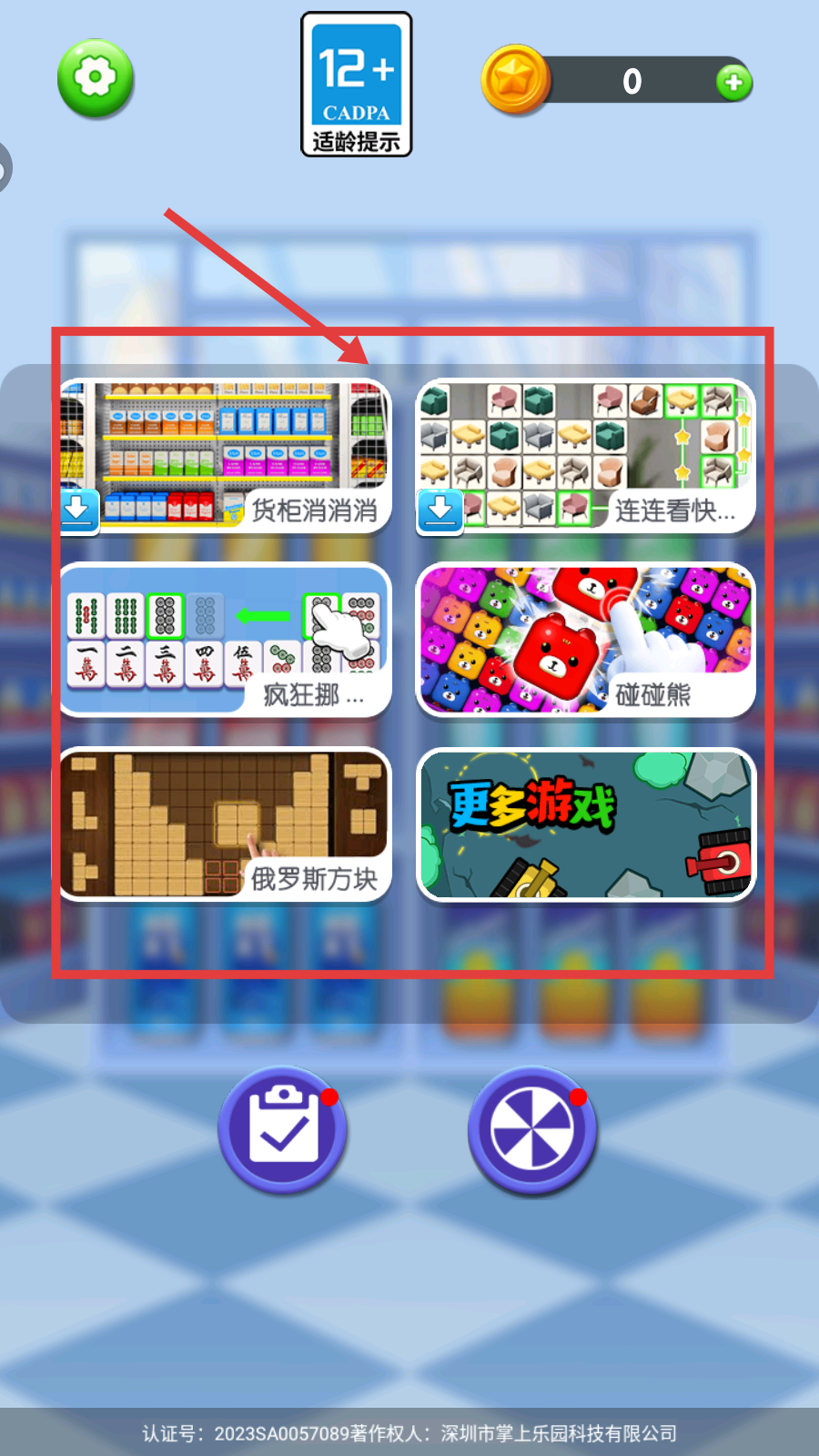The width and height of the screenshot is (819, 1456).
Task: Open the 货柜消消消 game card
Action: click(225, 457)
